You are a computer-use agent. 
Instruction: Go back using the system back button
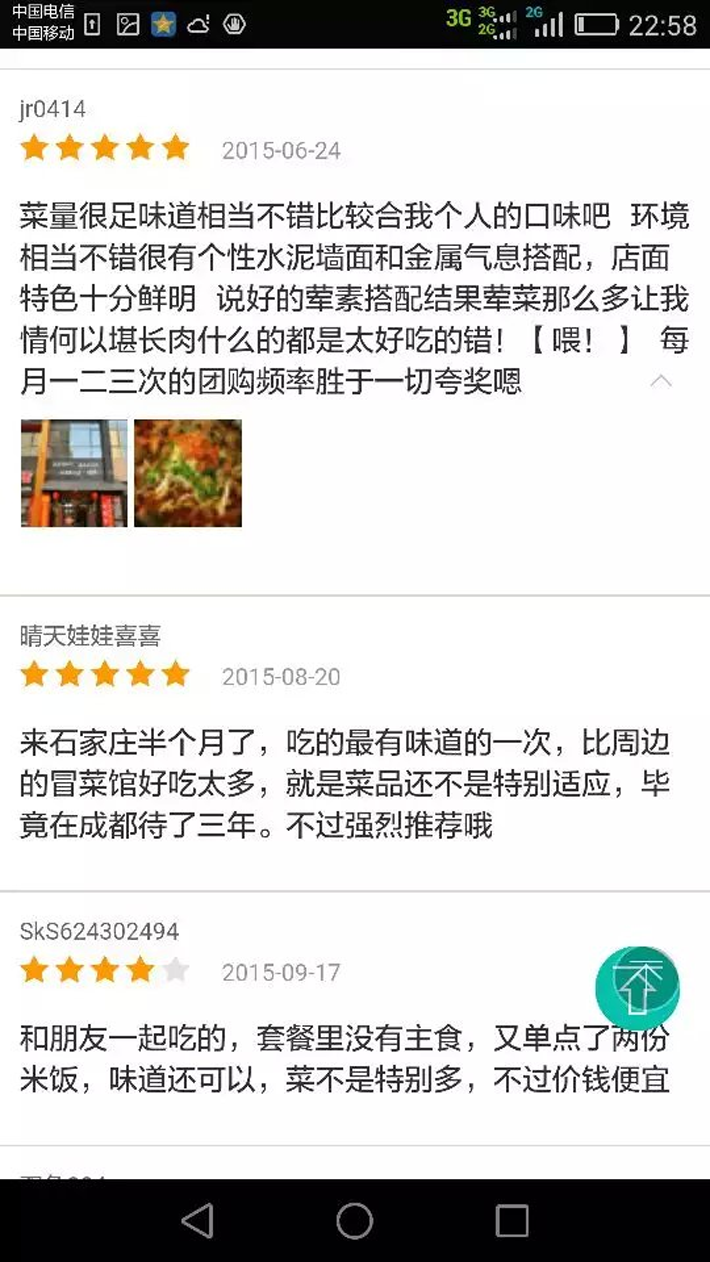[x=198, y=1220]
